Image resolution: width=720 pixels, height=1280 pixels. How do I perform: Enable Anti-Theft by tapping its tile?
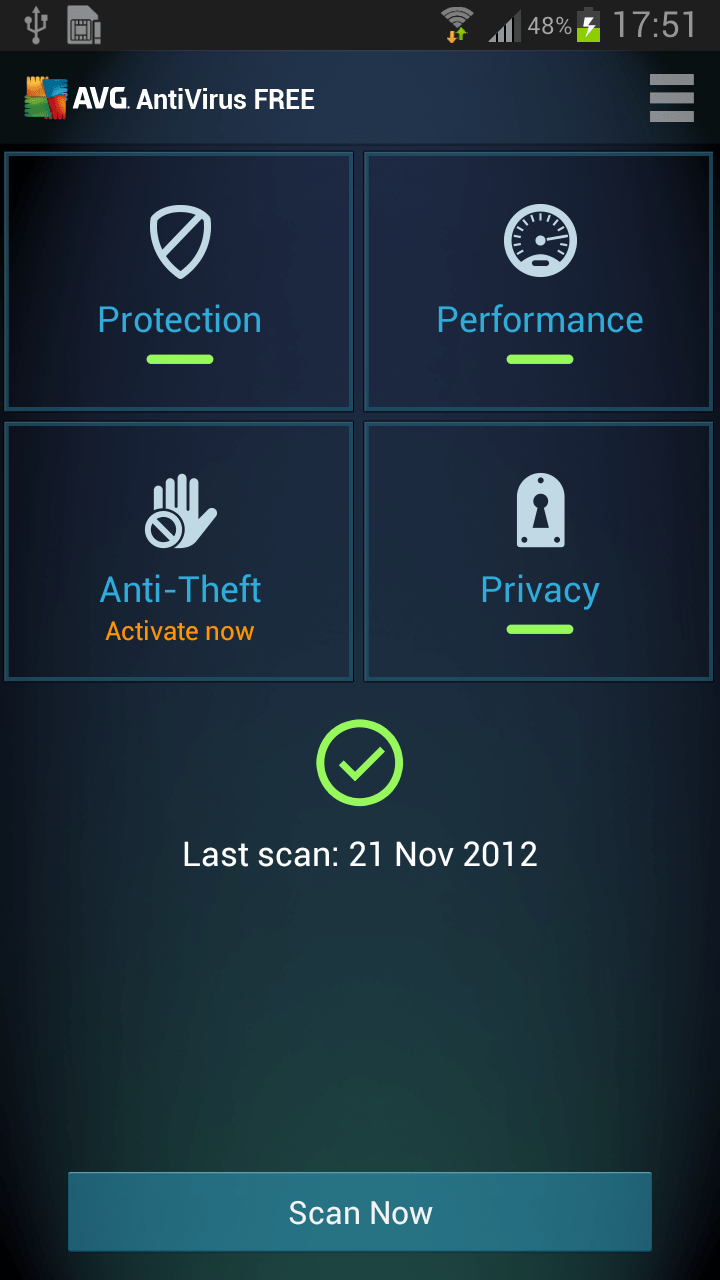179,550
